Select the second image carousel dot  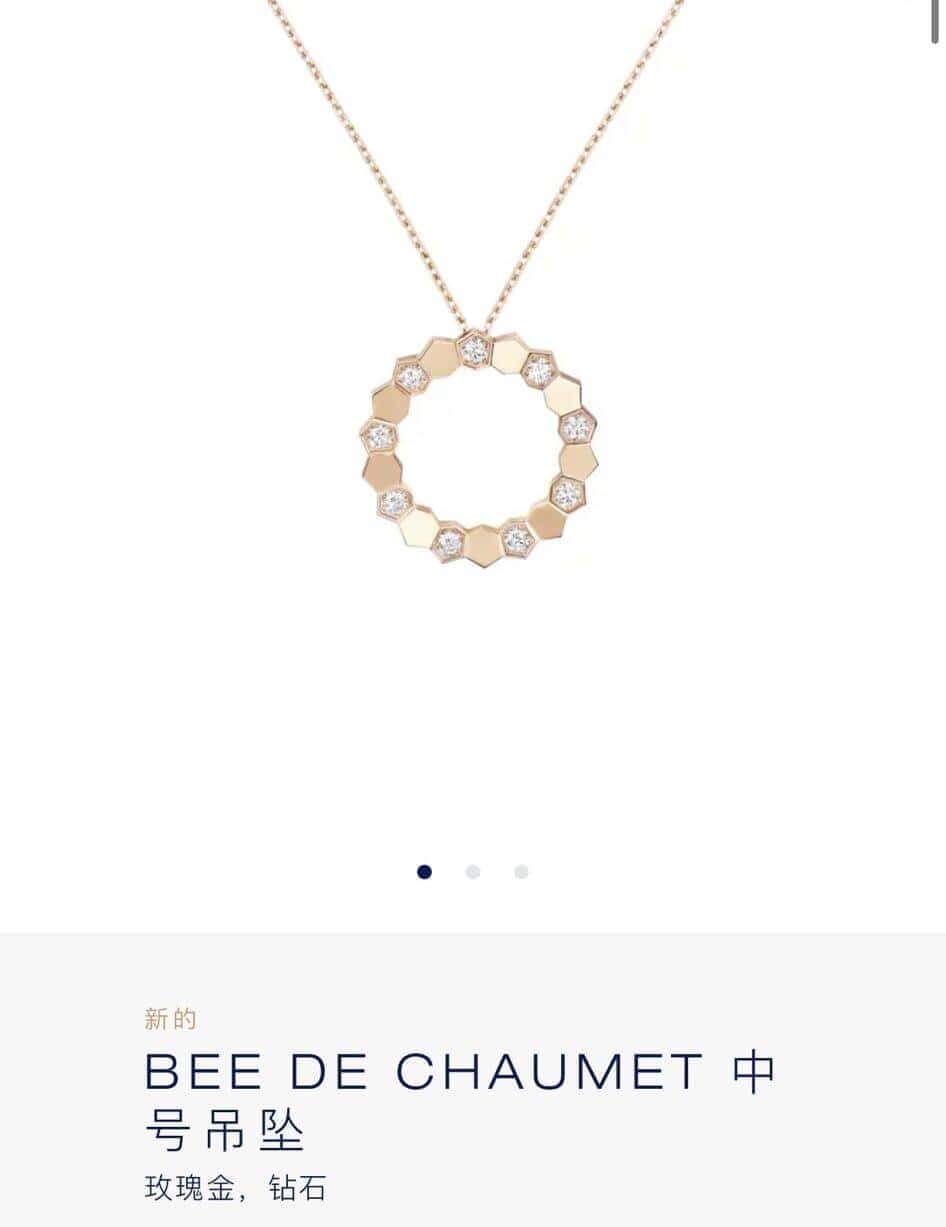point(473,872)
